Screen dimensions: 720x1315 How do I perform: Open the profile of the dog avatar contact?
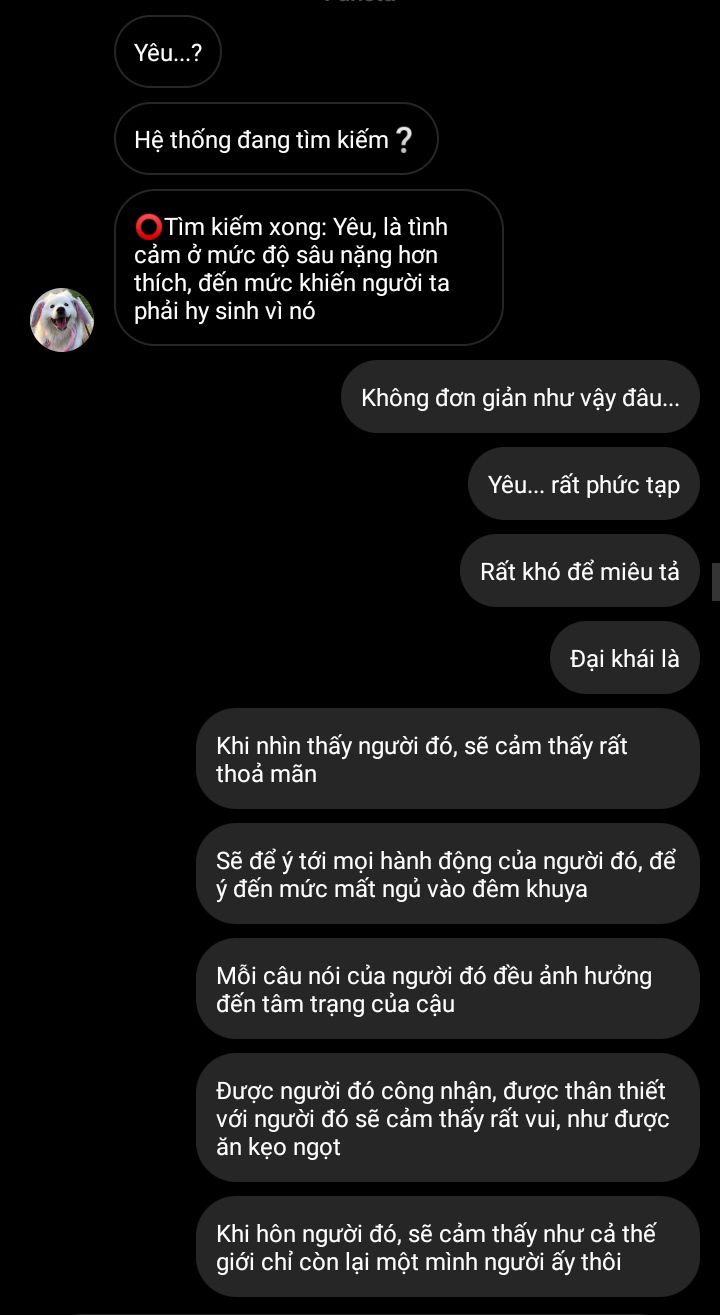coord(62,320)
